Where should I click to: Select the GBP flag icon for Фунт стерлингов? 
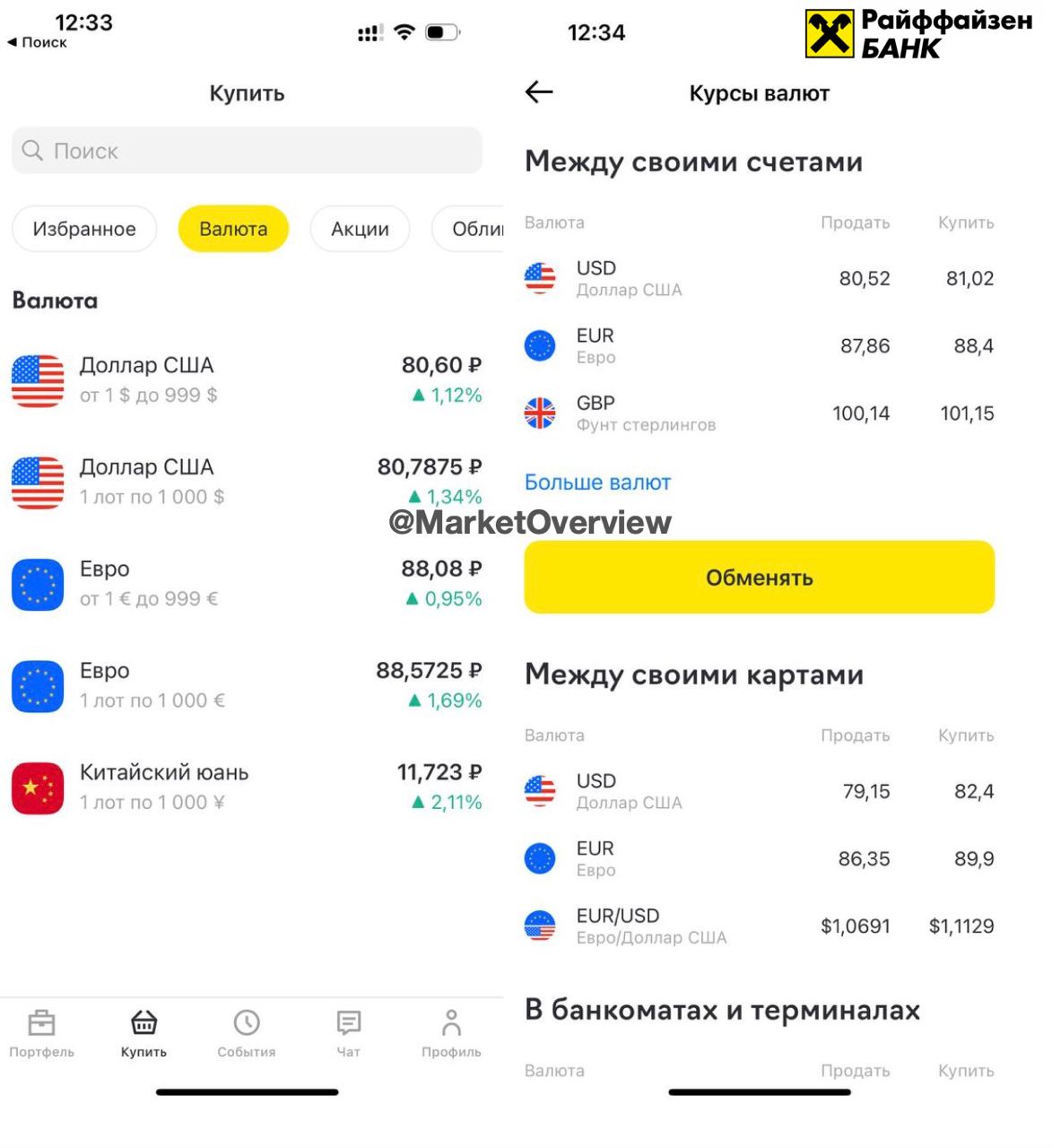[539, 413]
